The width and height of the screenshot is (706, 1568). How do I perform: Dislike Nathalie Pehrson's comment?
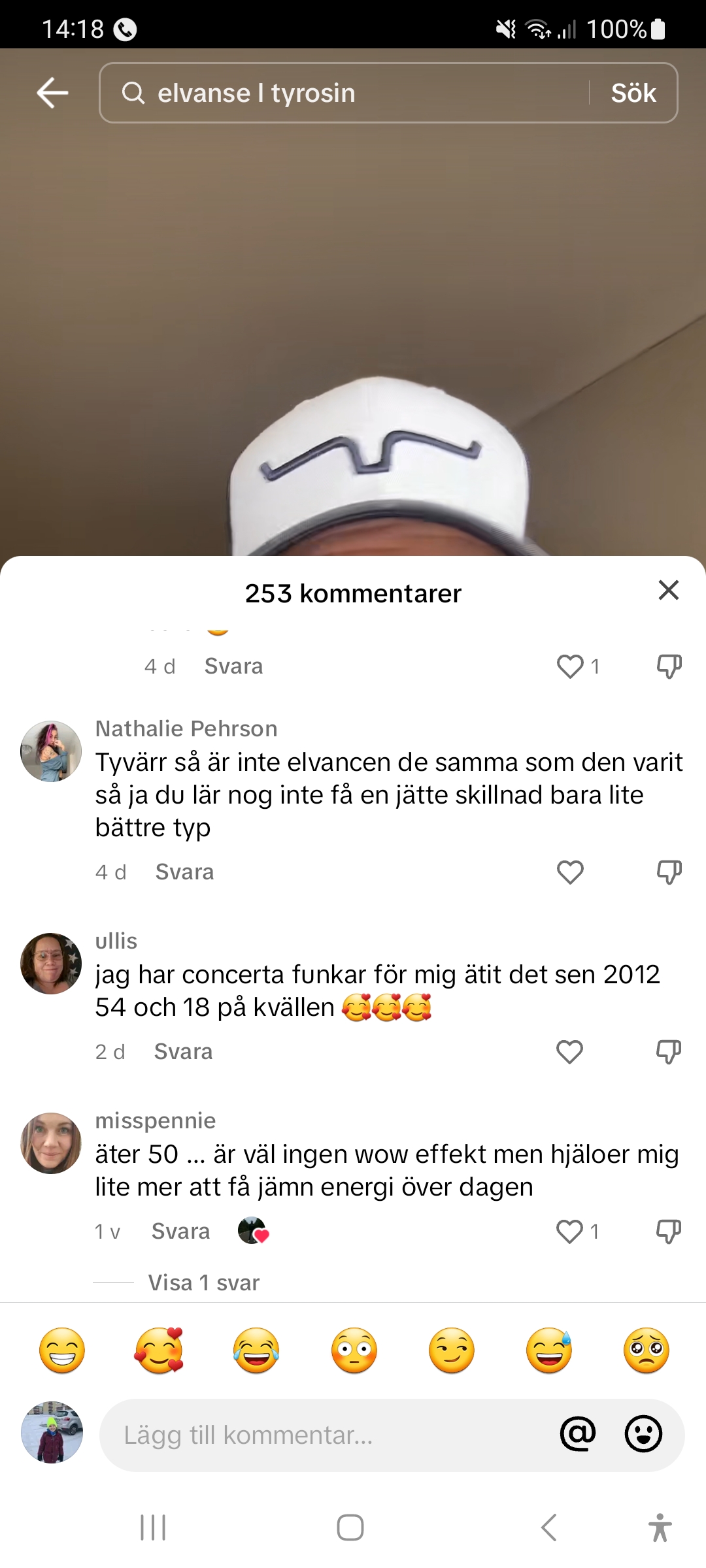click(x=669, y=872)
